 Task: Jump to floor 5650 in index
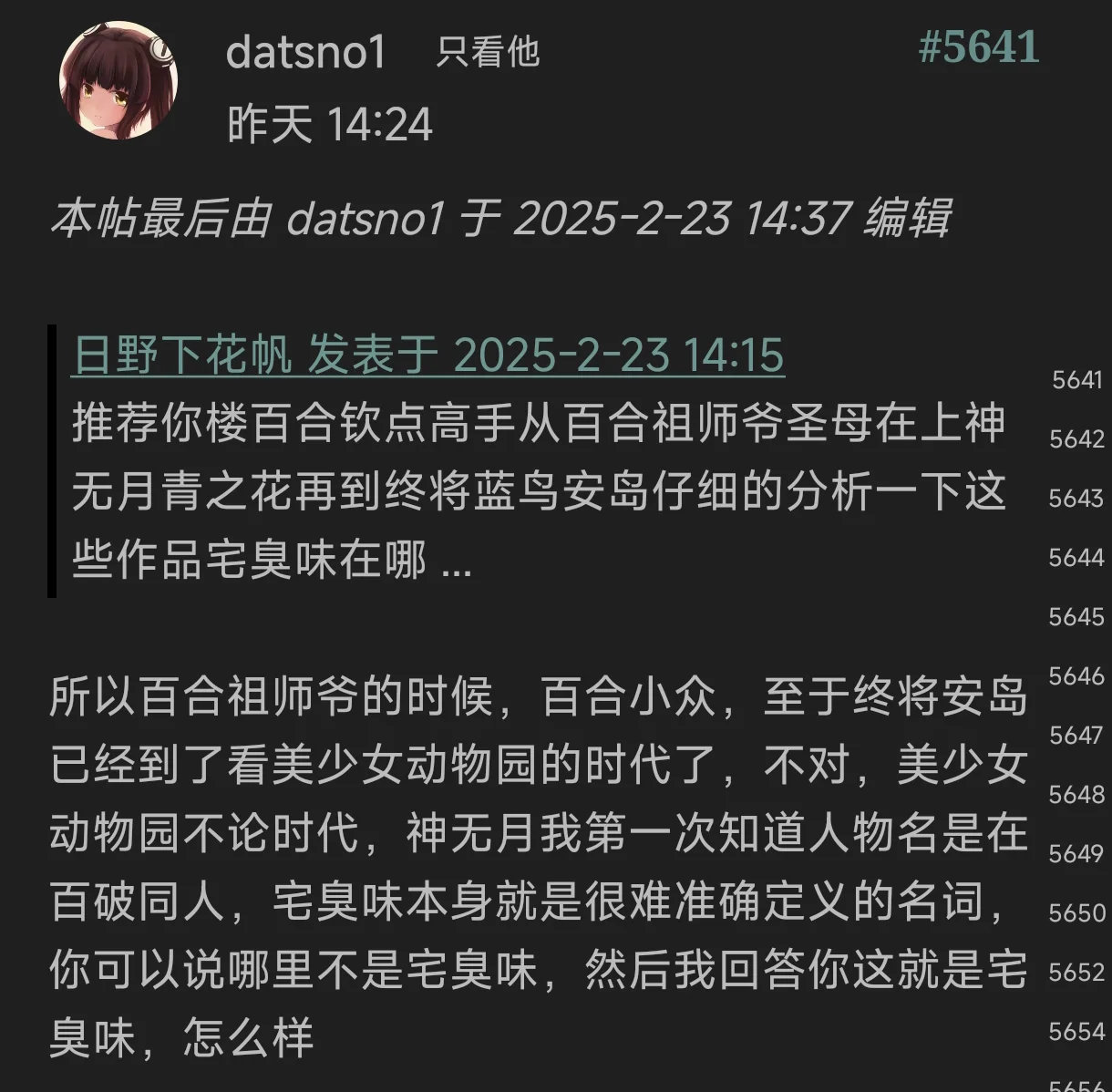(1076, 913)
